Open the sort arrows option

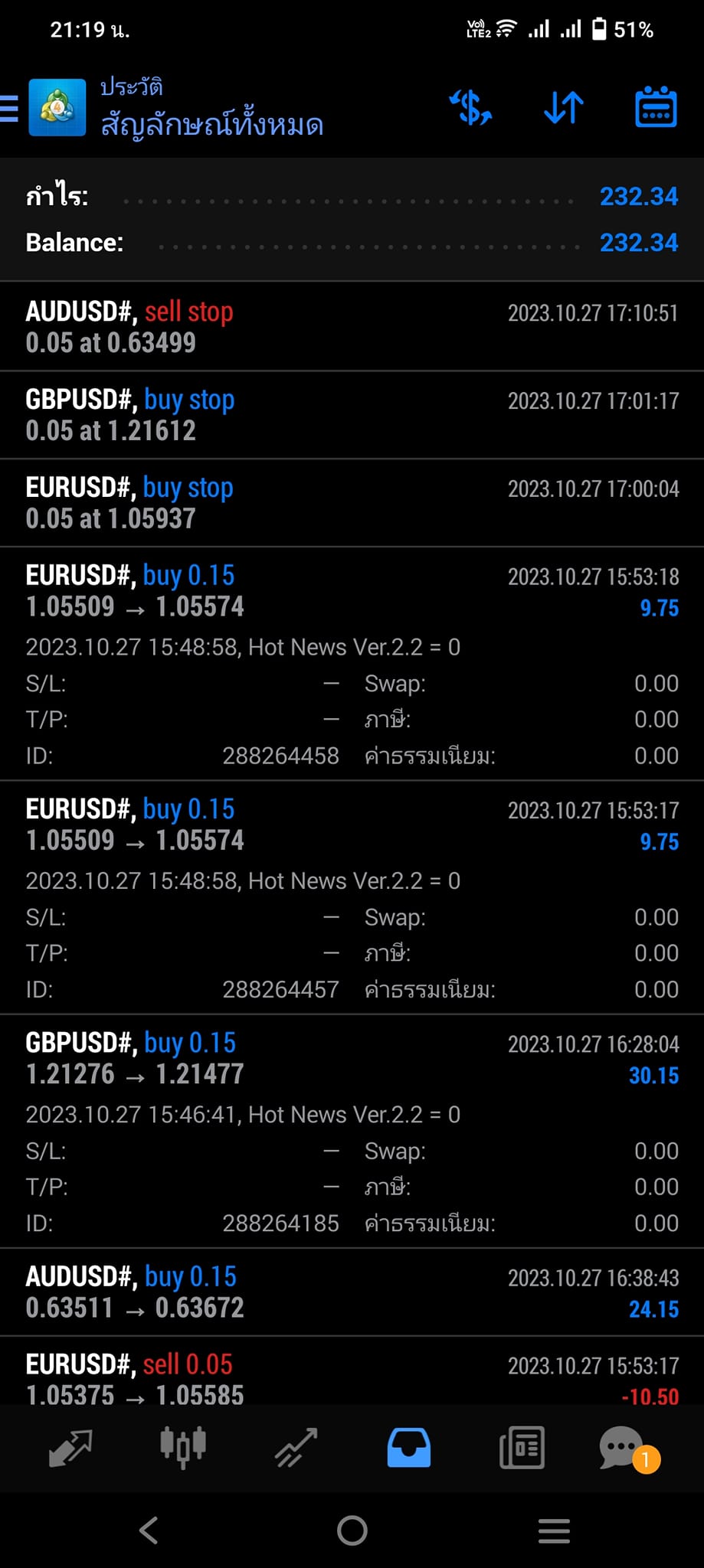click(x=564, y=107)
